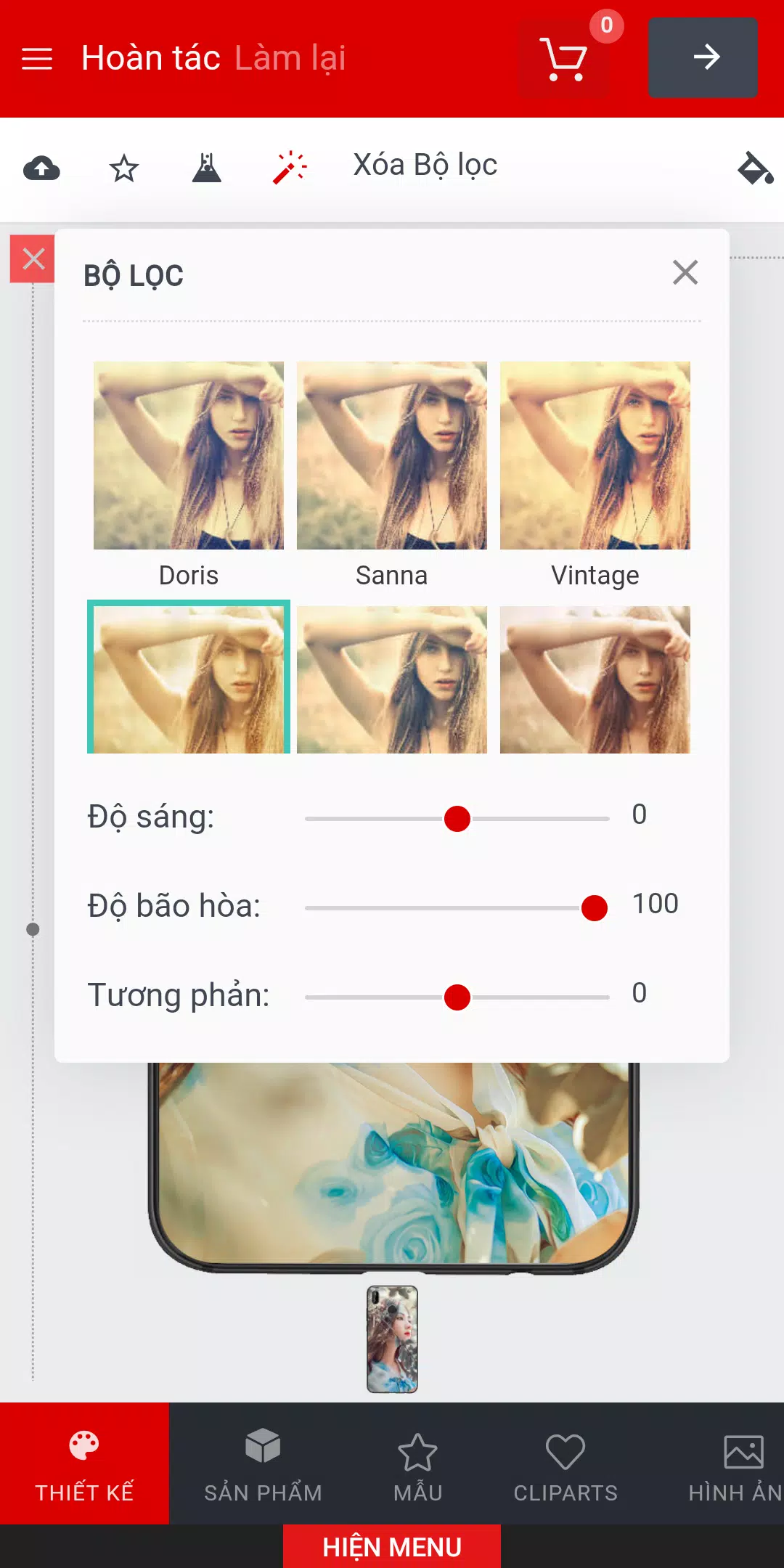
Task: Apply the Sanna filter
Action: coord(391,456)
